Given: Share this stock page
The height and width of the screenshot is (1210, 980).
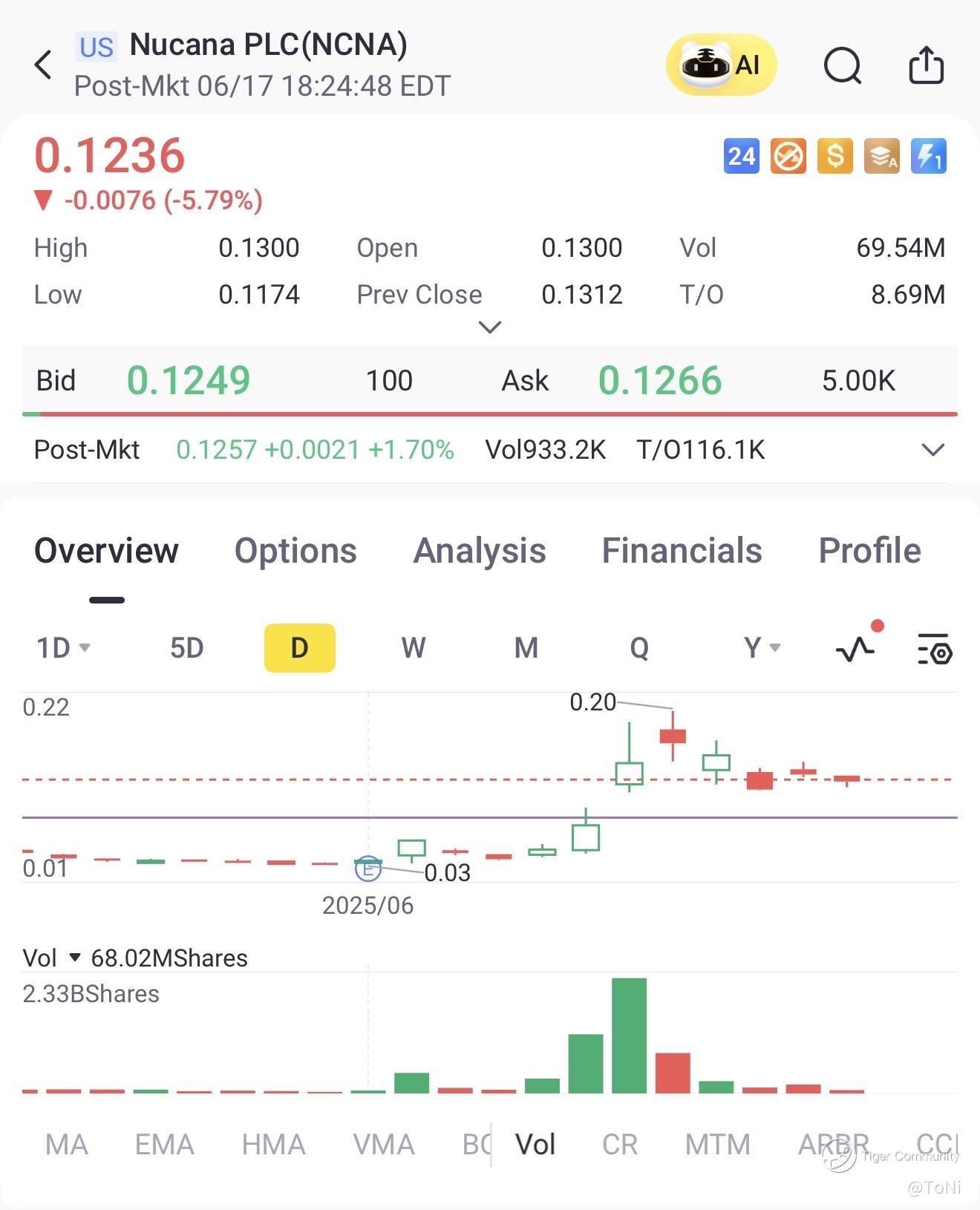Looking at the screenshot, I should 926,65.
